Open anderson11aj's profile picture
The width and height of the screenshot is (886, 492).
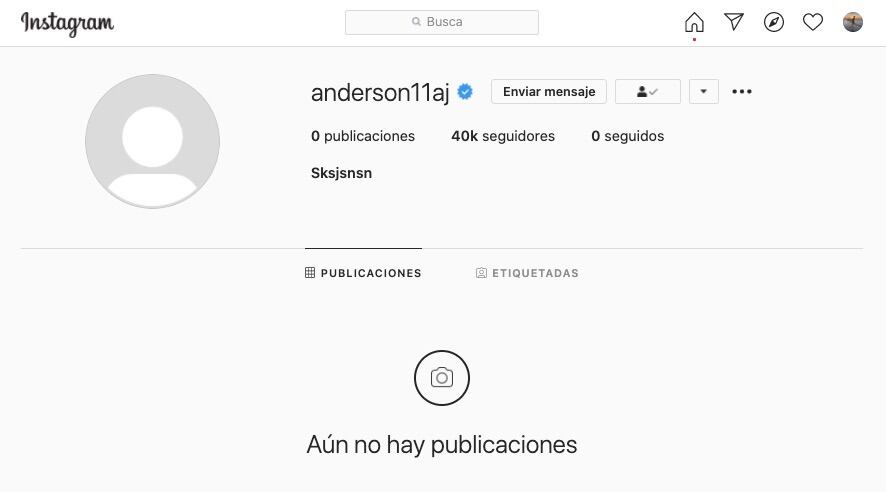coord(152,141)
